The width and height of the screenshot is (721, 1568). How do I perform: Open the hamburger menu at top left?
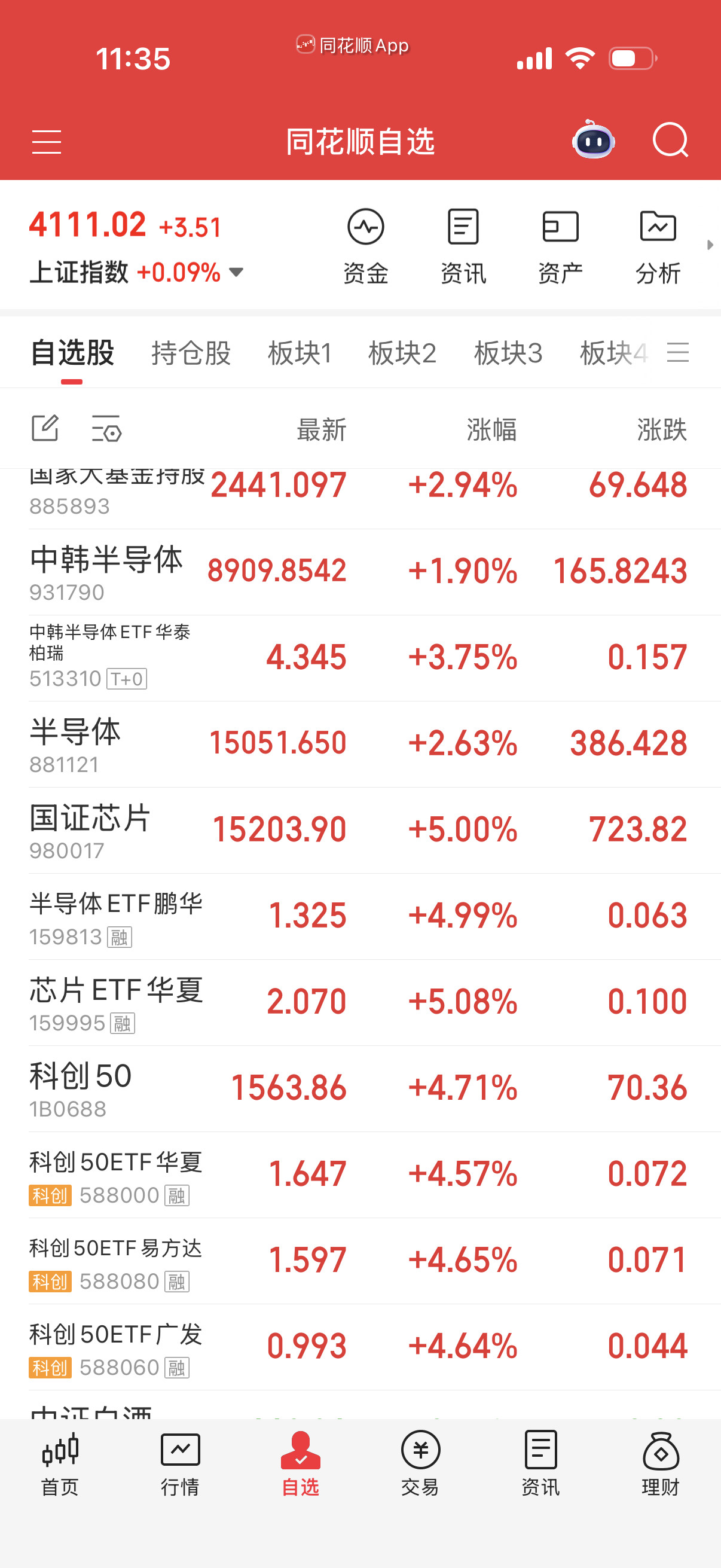[x=46, y=141]
